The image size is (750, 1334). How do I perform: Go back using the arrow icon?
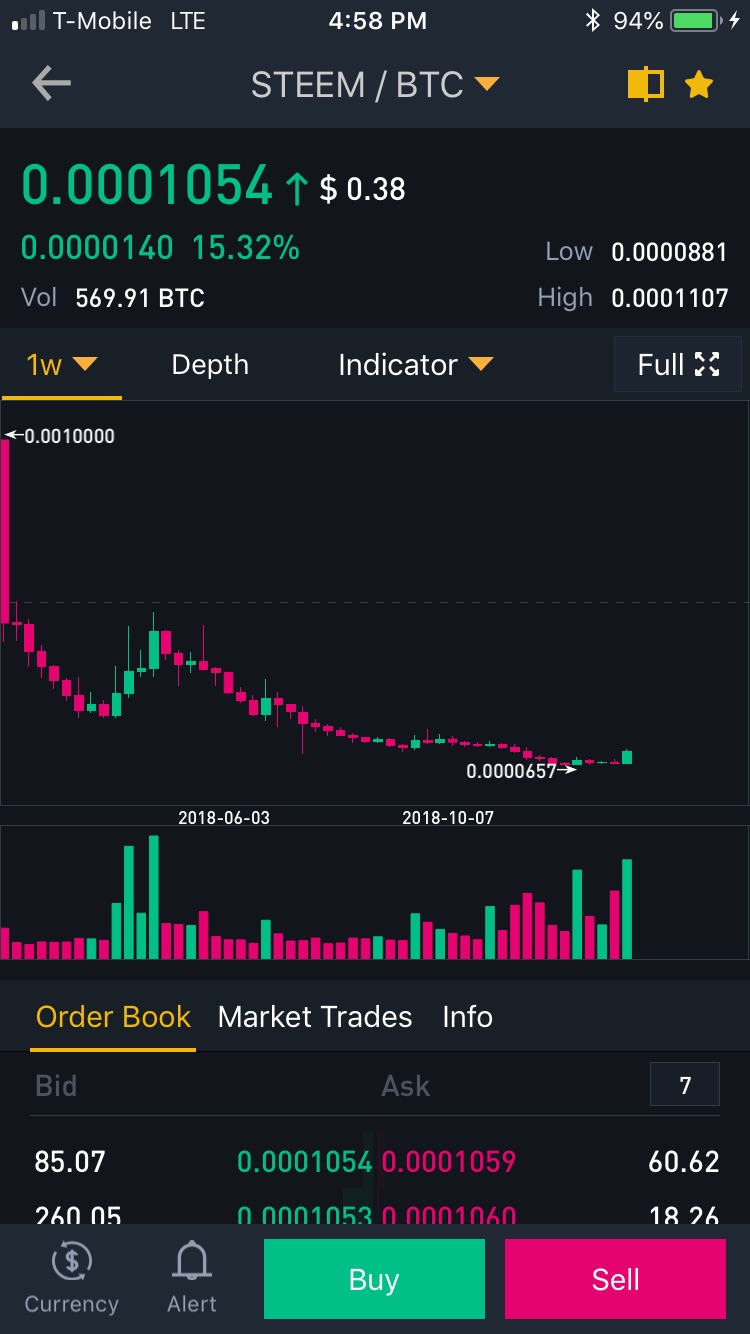(51, 84)
